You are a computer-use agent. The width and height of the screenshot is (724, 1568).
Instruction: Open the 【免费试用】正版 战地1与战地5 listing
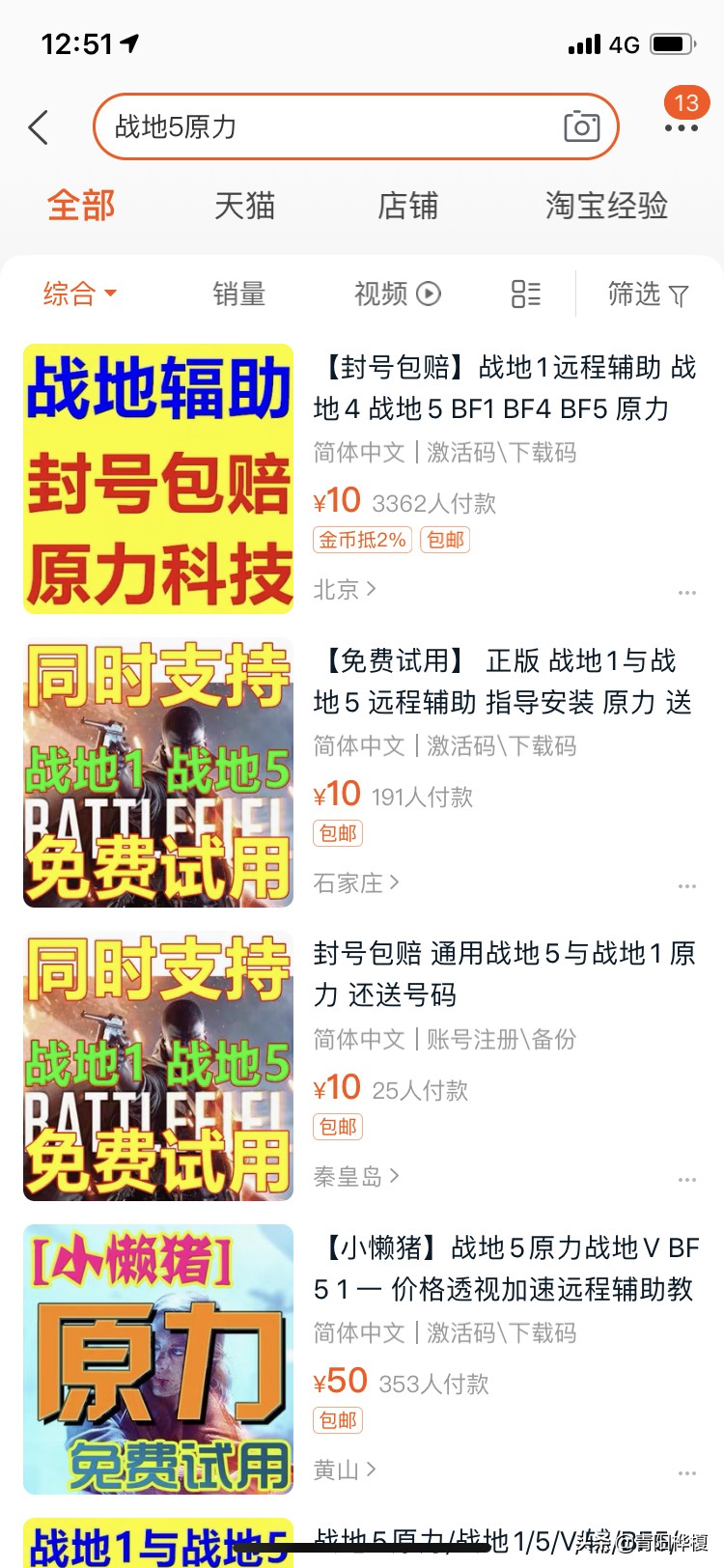click(504, 682)
